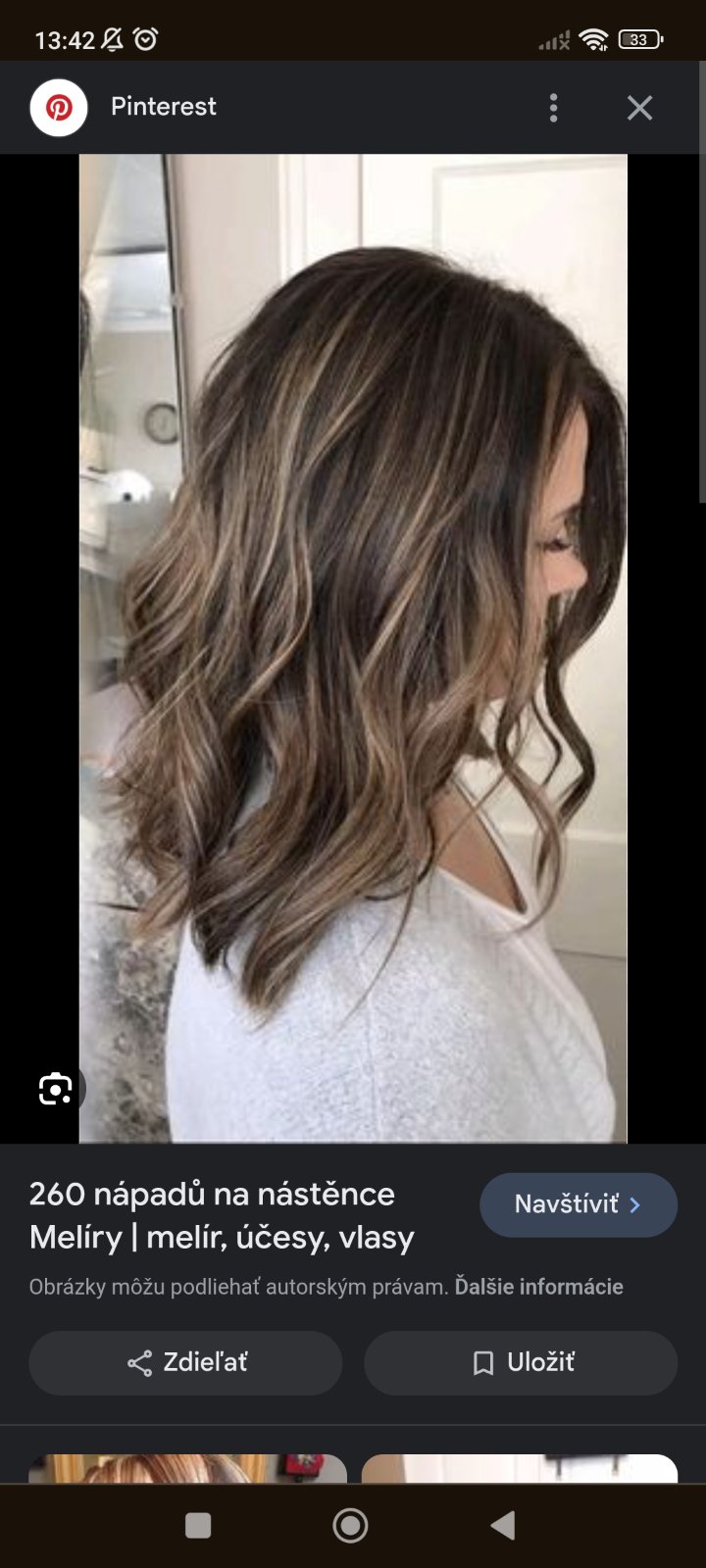Close the image viewer
Image resolution: width=706 pixels, height=1568 pixels.
pyautogui.click(x=639, y=108)
